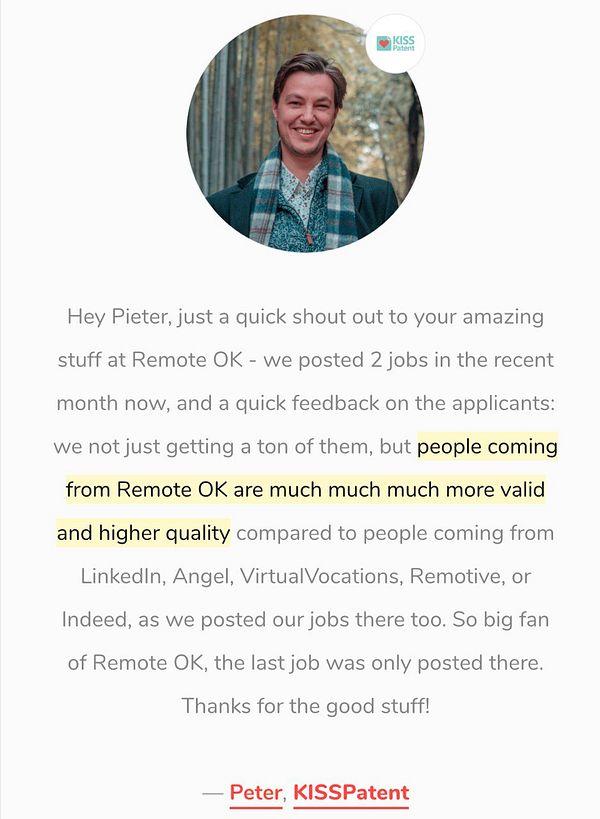Visit the KISSPatent link

point(351,793)
